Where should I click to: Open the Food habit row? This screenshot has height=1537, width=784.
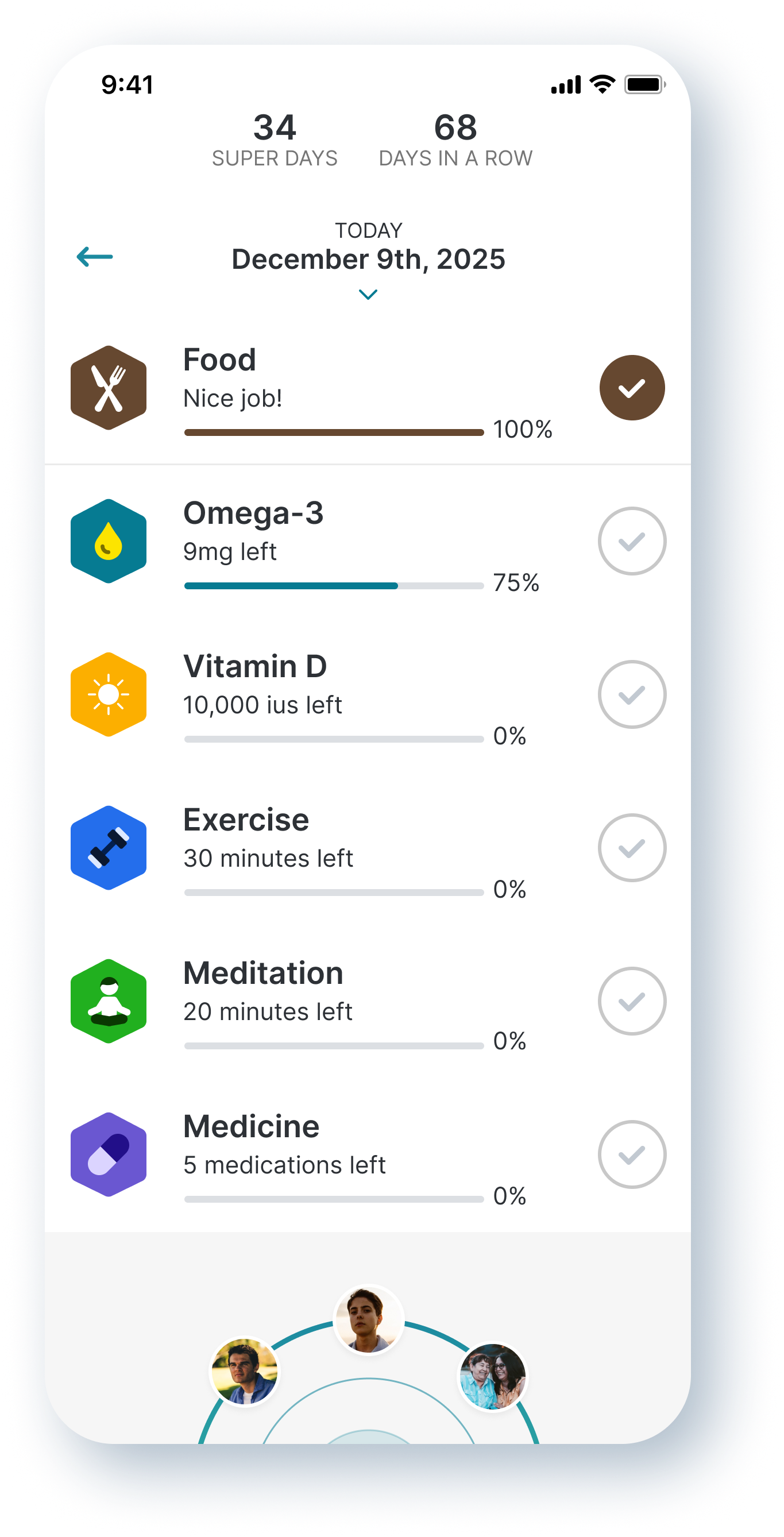click(368, 388)
